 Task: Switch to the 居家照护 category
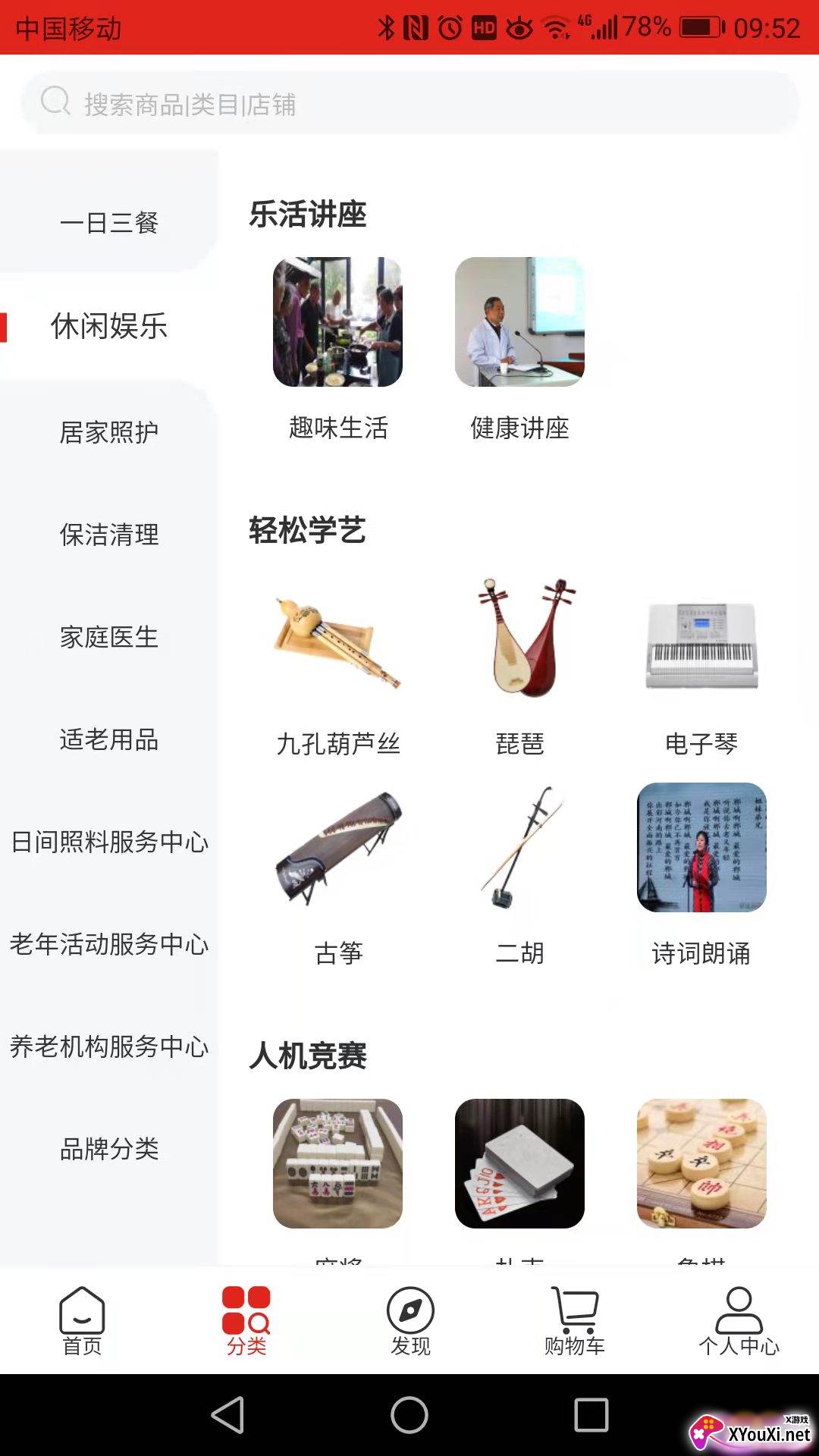click(109, 432)
